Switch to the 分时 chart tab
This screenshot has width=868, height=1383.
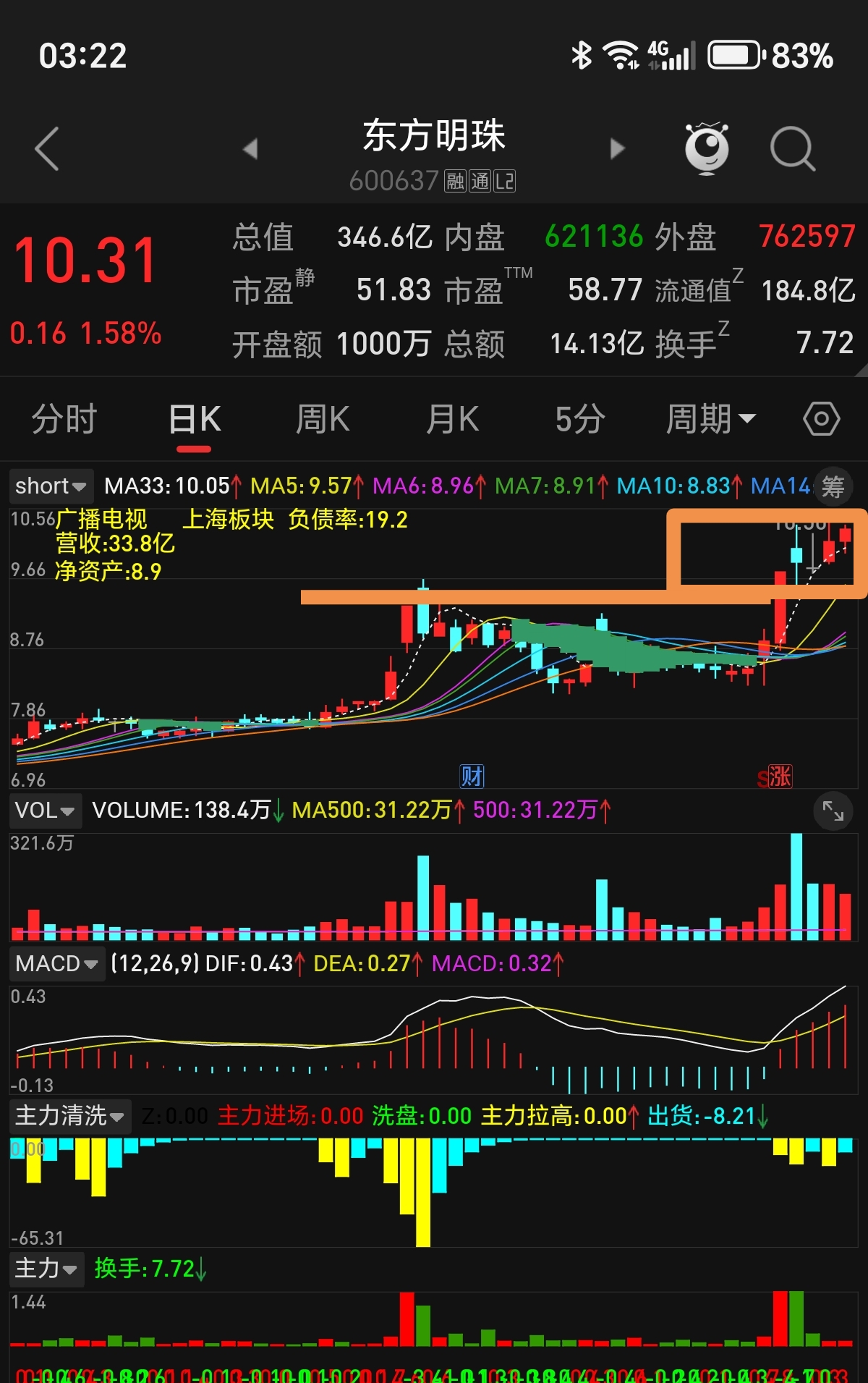[64, 420]
